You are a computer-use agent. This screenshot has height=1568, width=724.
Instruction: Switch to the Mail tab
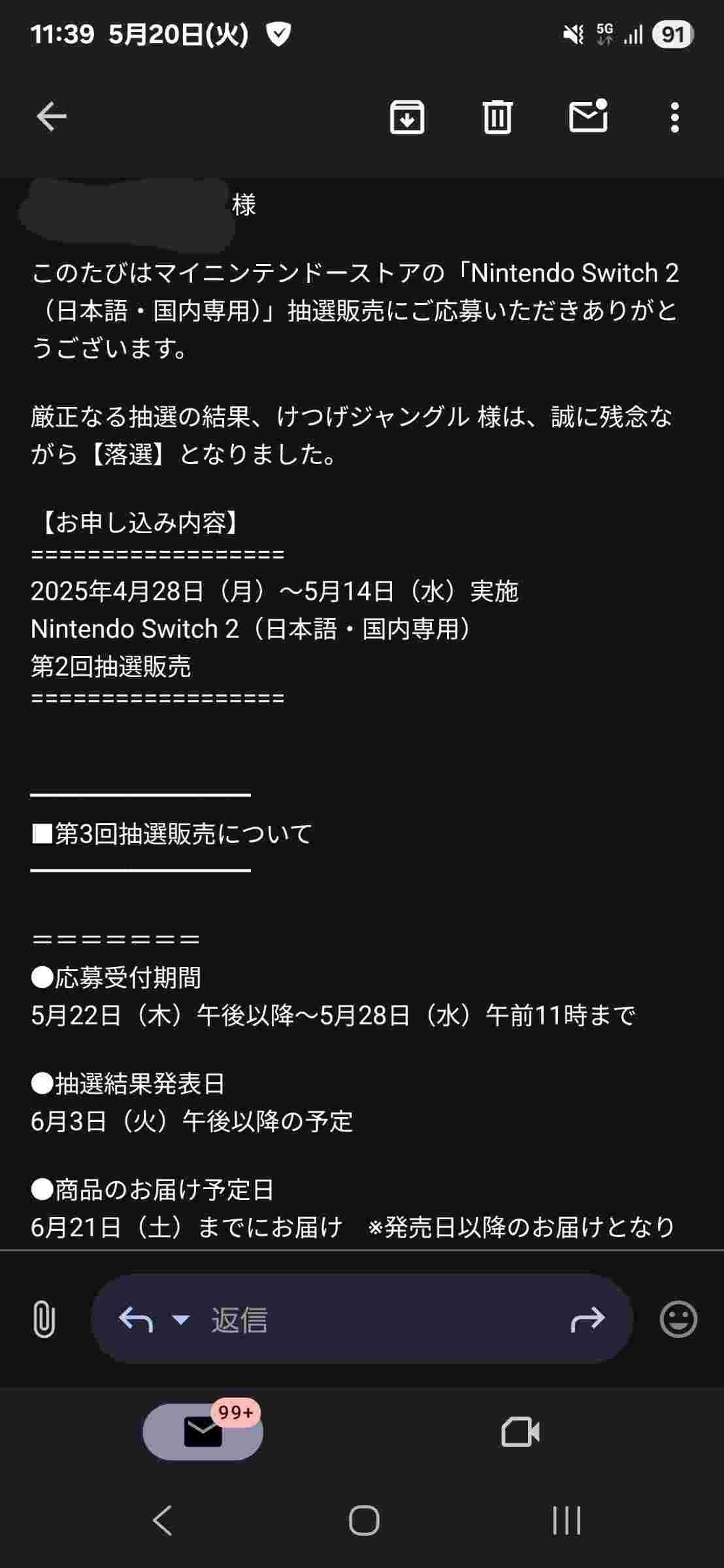pos(203,1432)
